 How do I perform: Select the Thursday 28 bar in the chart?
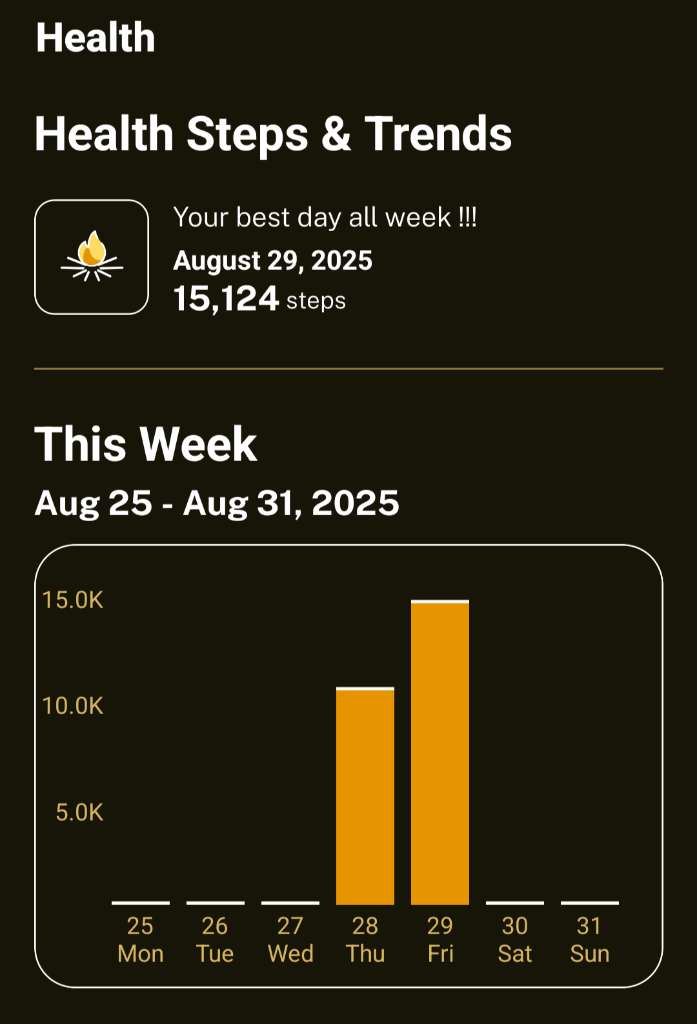(365, 796)
